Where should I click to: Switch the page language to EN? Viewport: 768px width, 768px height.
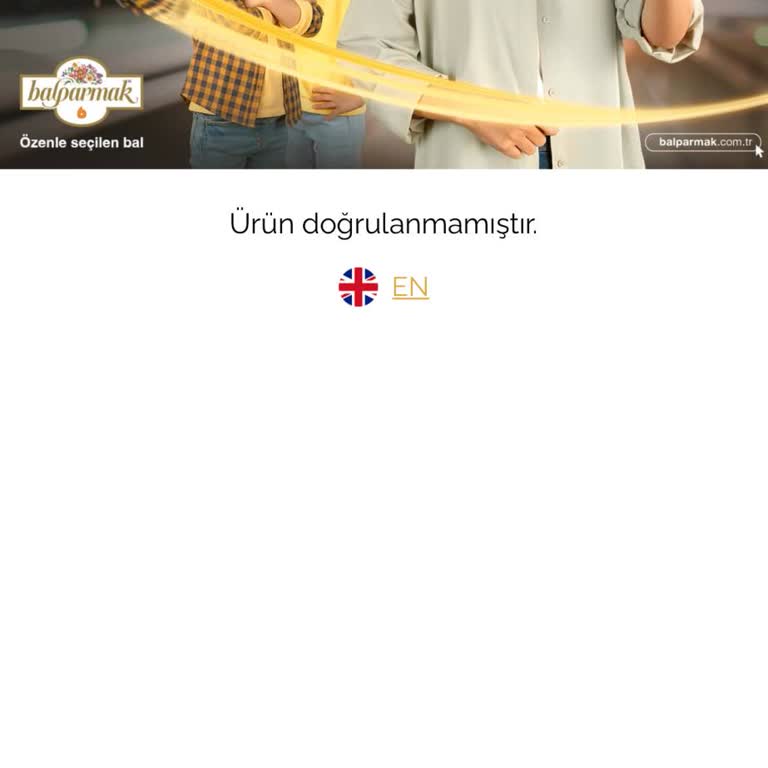point(409,287)
